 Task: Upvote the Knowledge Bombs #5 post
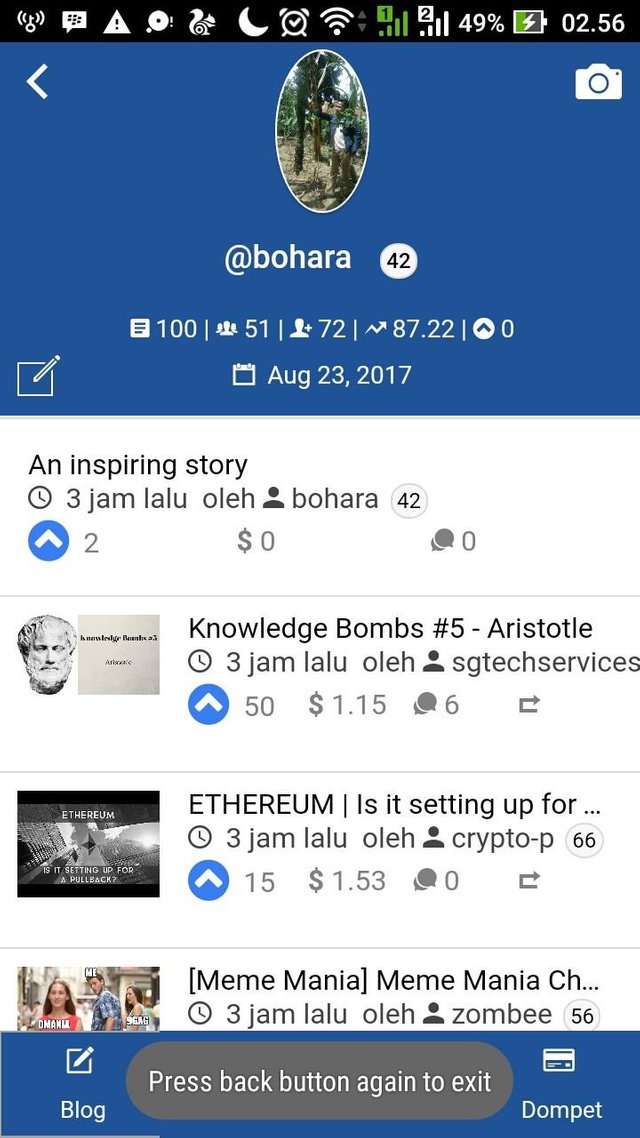(x=208, y=705)
